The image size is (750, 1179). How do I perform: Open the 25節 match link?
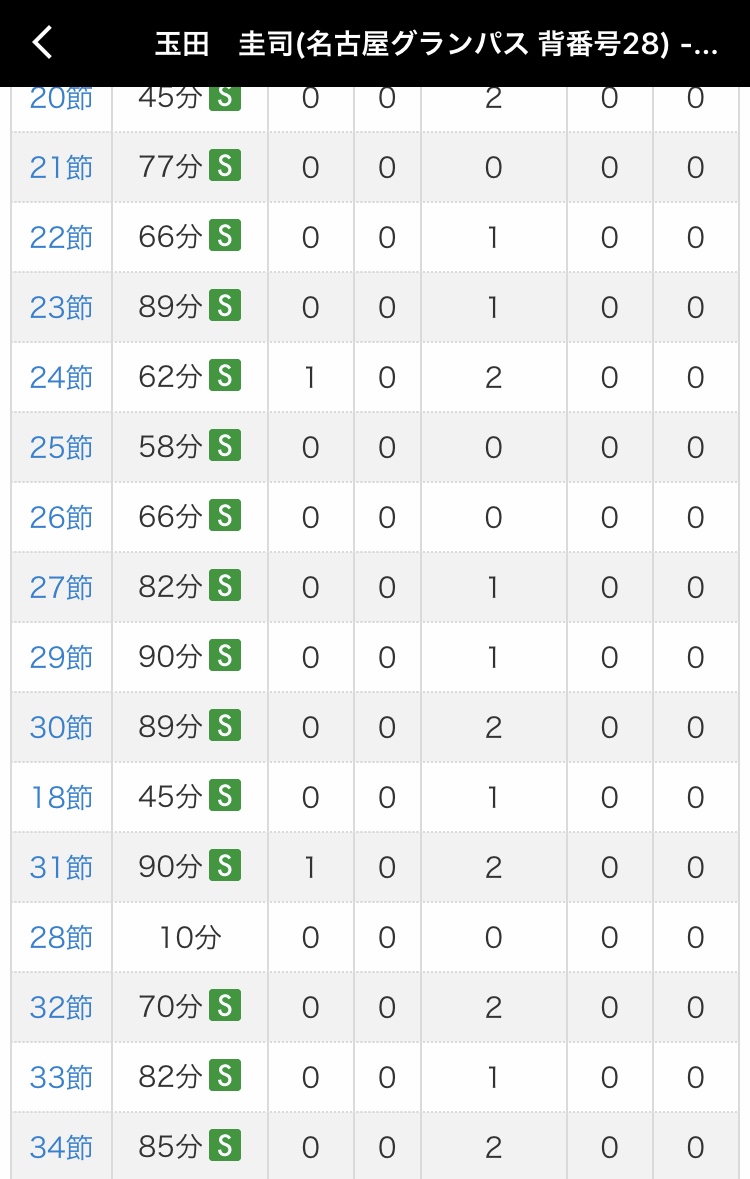pos(61,447)
